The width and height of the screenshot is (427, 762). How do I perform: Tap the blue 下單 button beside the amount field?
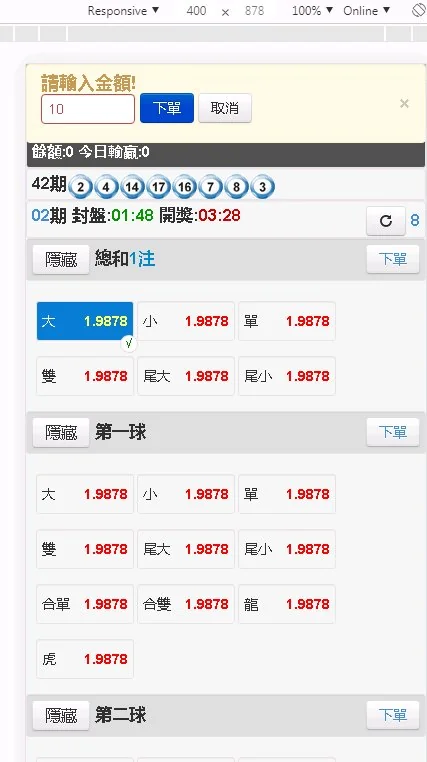[x=167, y=108]
